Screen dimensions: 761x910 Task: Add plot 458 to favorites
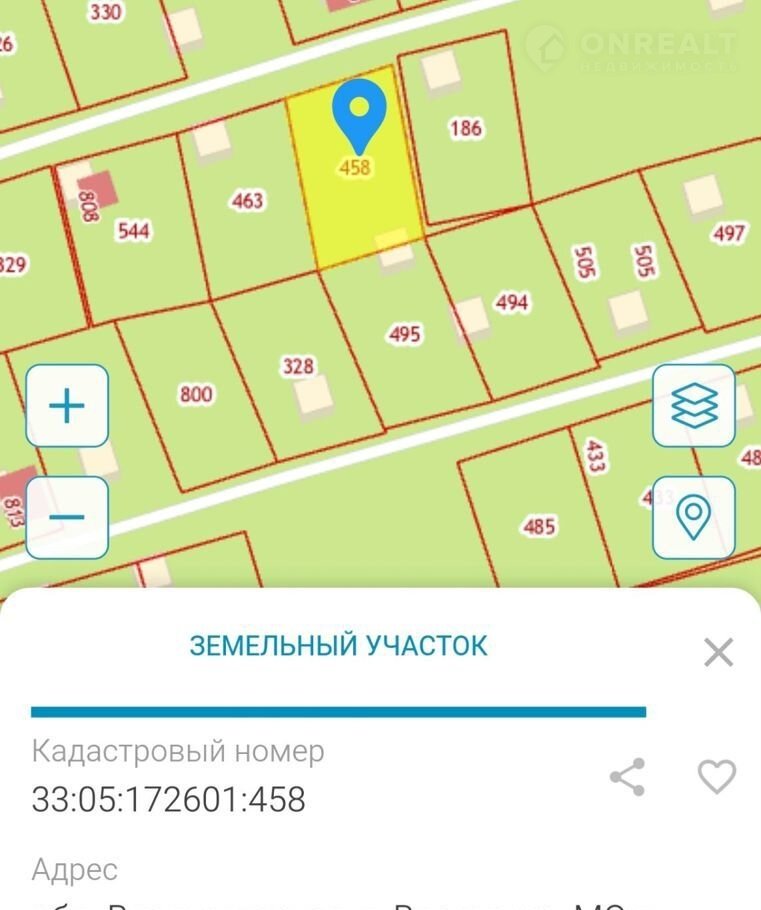coord(716,777)
